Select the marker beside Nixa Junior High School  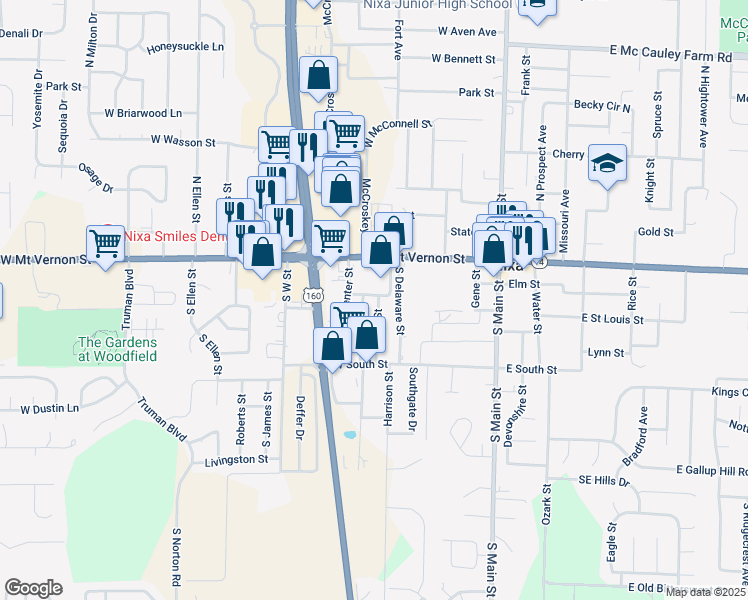537,5
